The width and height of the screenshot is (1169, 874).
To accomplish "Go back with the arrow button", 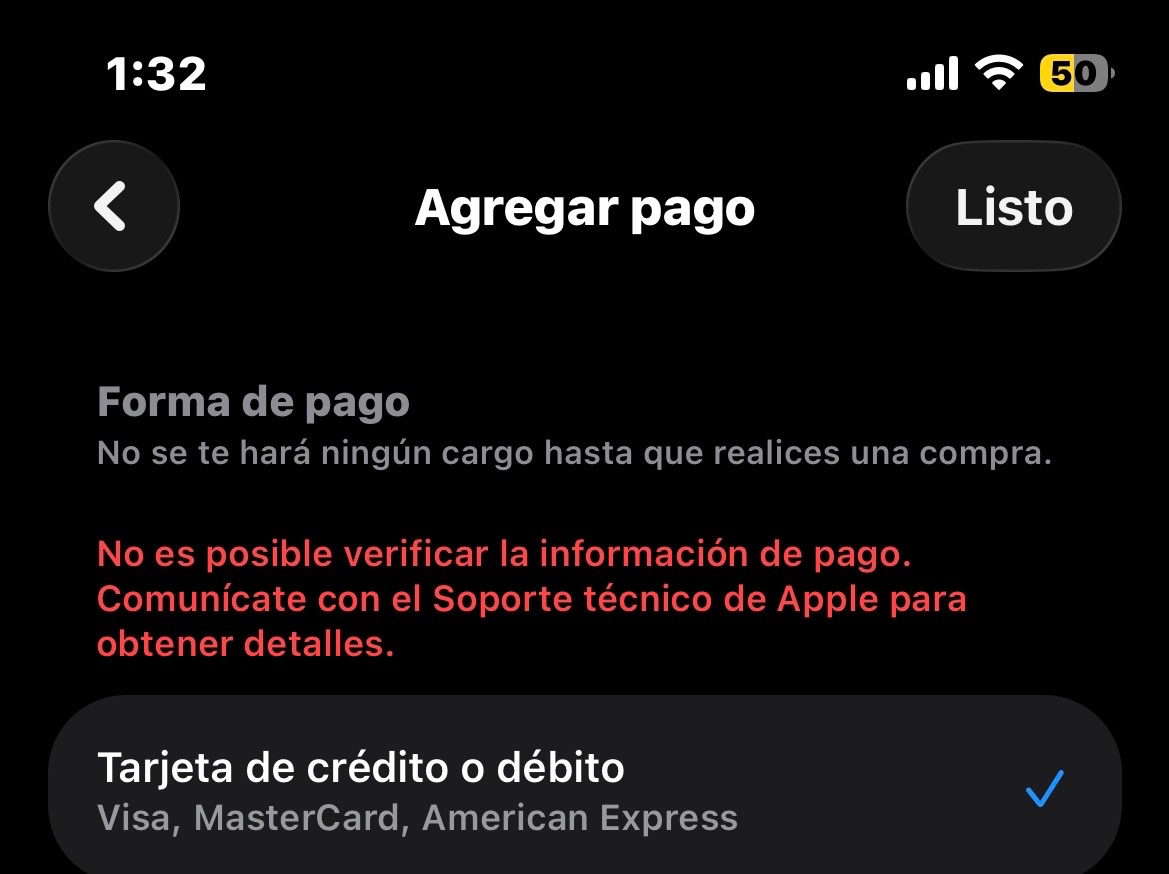I will pos(113,207).
